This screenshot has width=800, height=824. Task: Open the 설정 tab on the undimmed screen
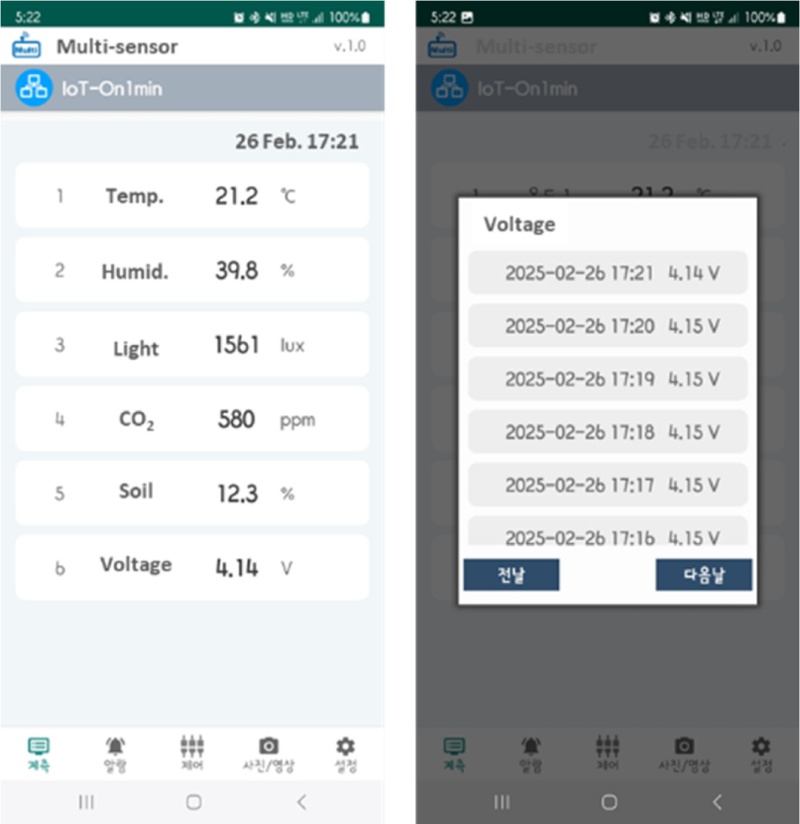pos(345,754)
